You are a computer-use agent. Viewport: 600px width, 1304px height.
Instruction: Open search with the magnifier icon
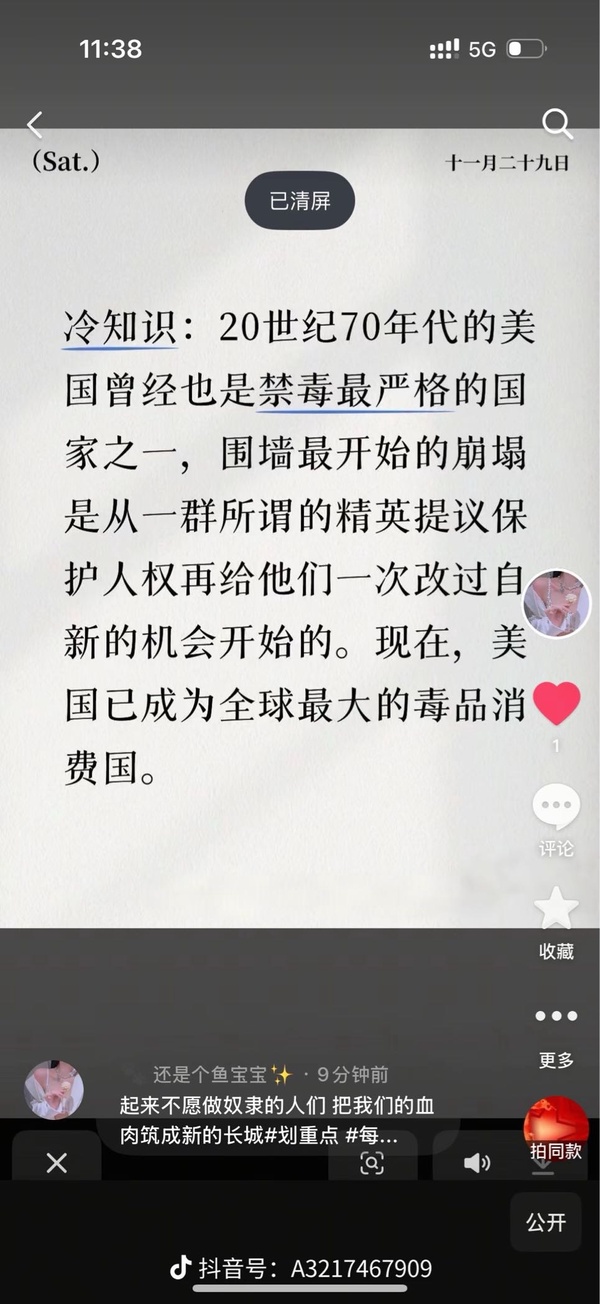557,125
